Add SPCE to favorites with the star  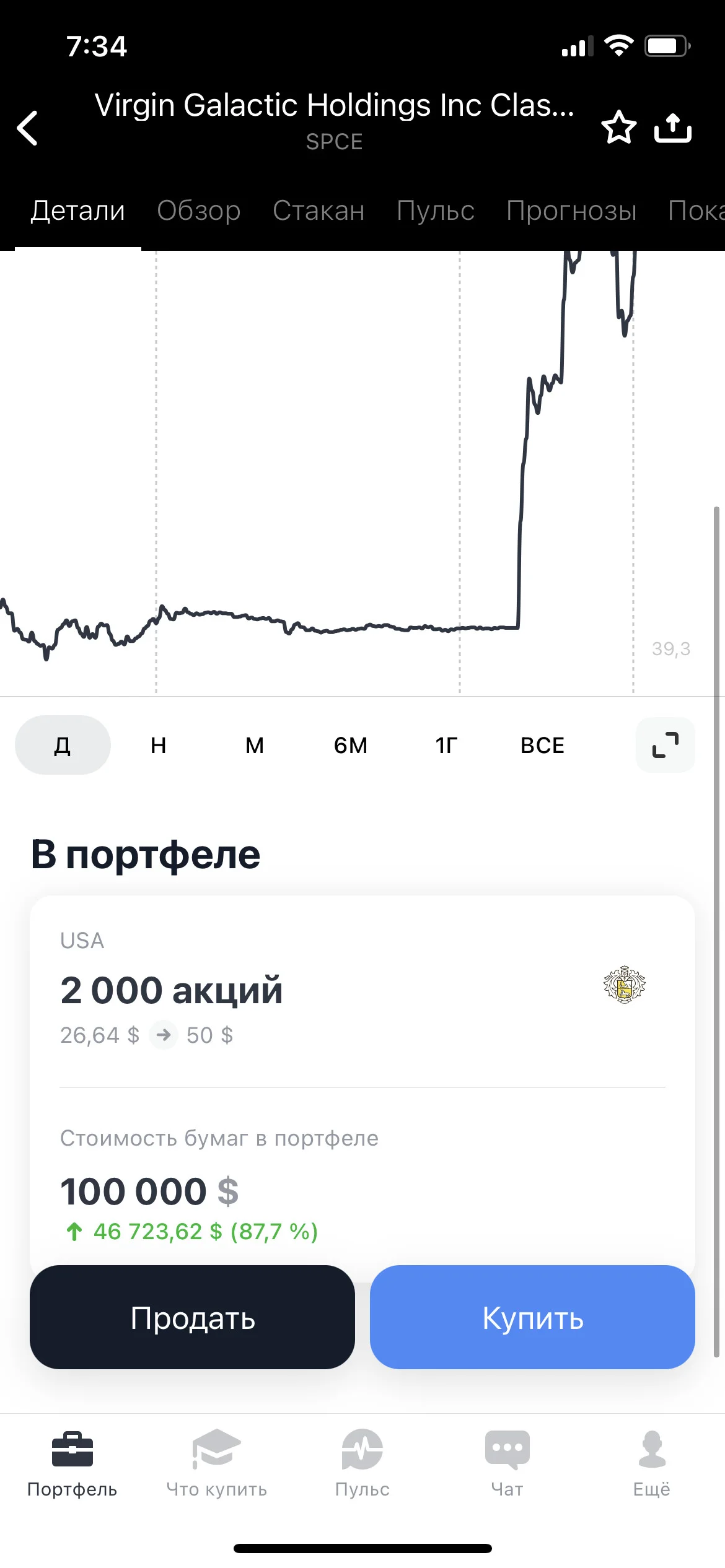tap(618, 127)
